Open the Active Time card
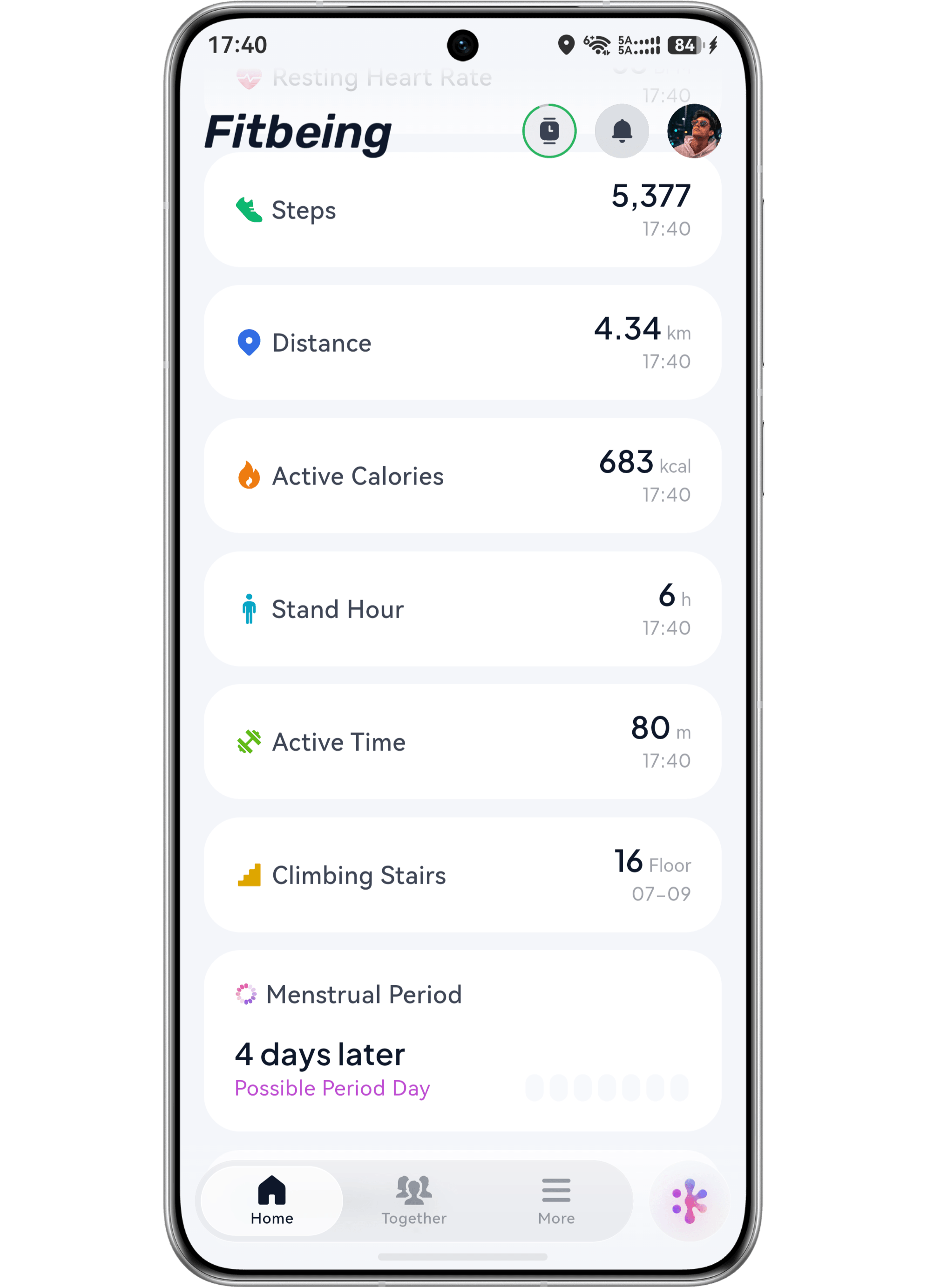This screenshot has height=1288, width=927. pos(462,742)
